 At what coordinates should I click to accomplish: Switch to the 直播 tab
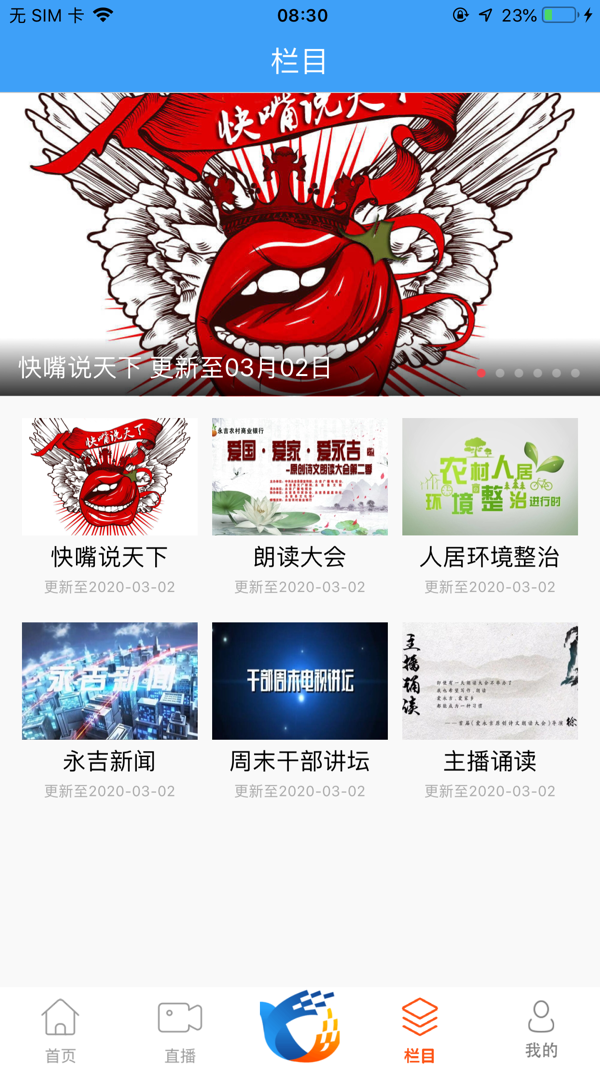pyautogui.click(x=180, y=1029)
